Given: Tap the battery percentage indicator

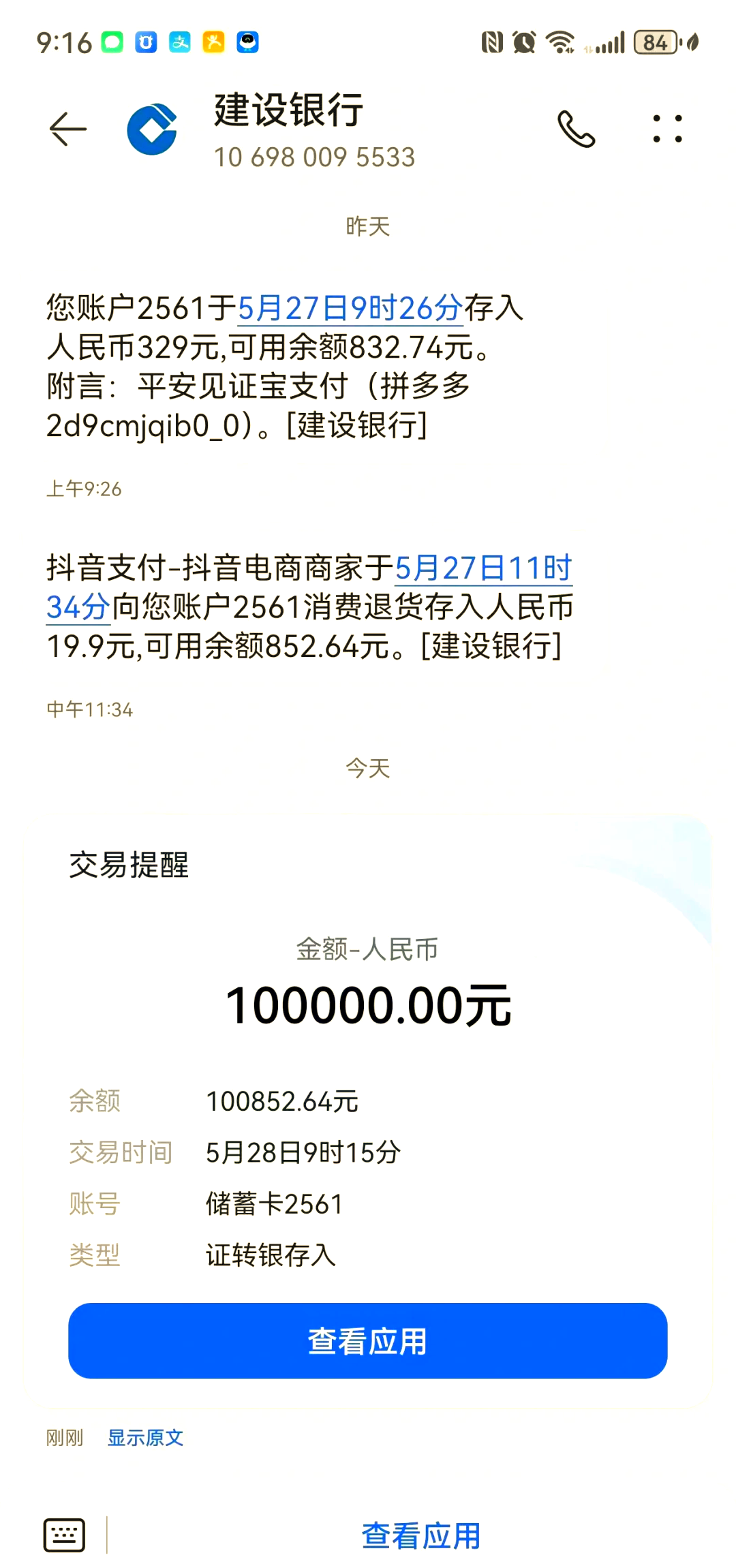Looking at the screenshot, I should point(653,42).
